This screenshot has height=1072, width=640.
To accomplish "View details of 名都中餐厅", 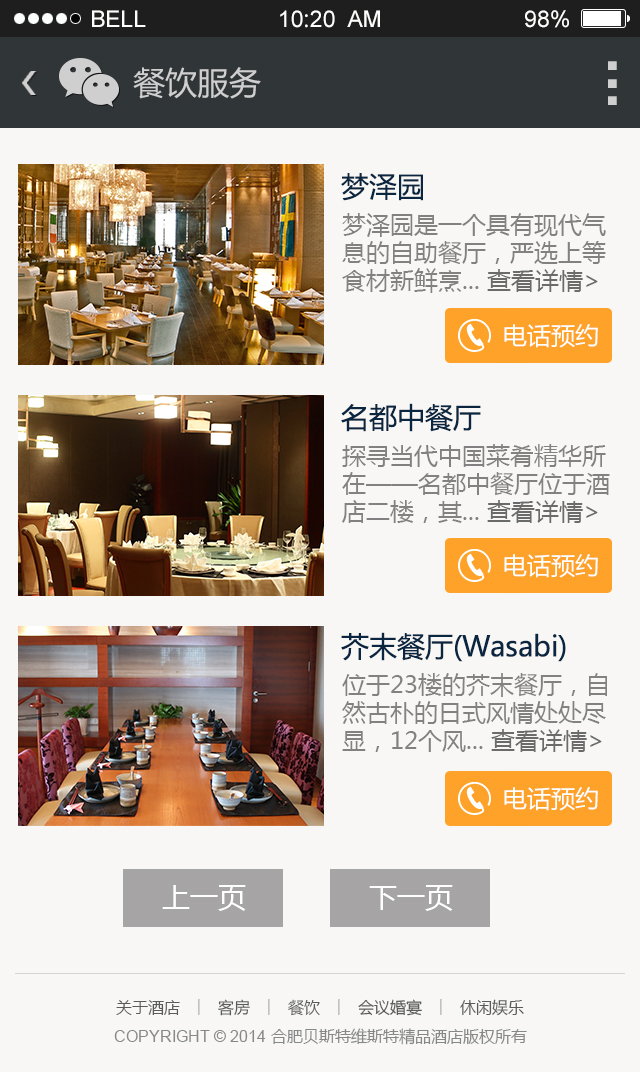I will coord(542,513).
